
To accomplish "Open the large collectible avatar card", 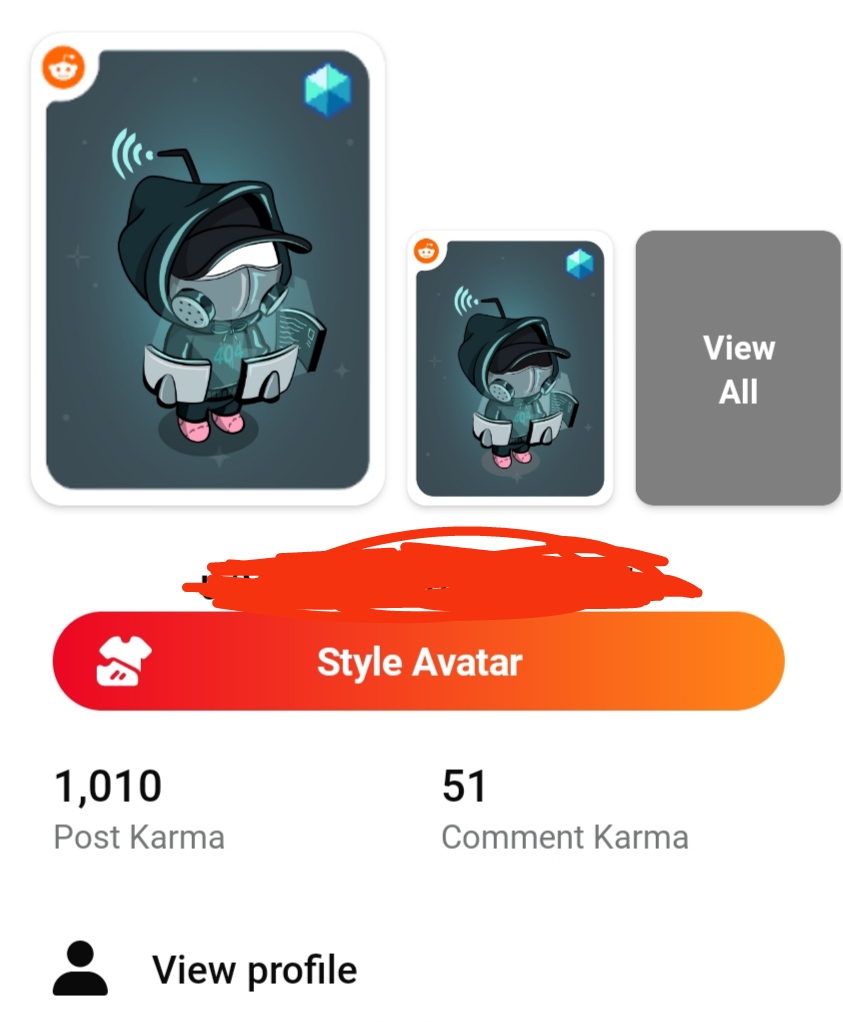I will [207, 269].
